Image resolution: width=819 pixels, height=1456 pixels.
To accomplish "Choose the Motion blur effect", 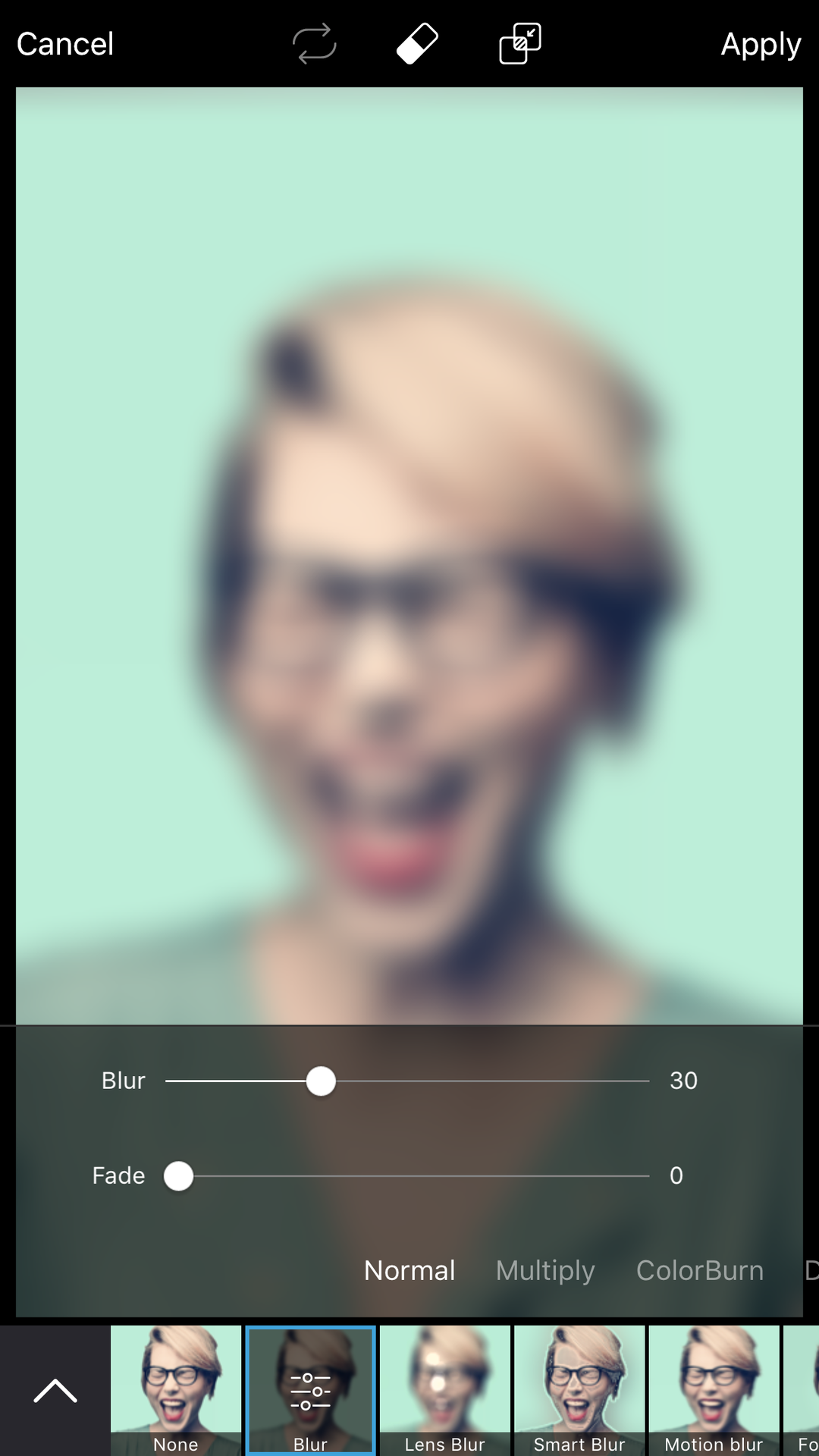I will (714, 1389).
